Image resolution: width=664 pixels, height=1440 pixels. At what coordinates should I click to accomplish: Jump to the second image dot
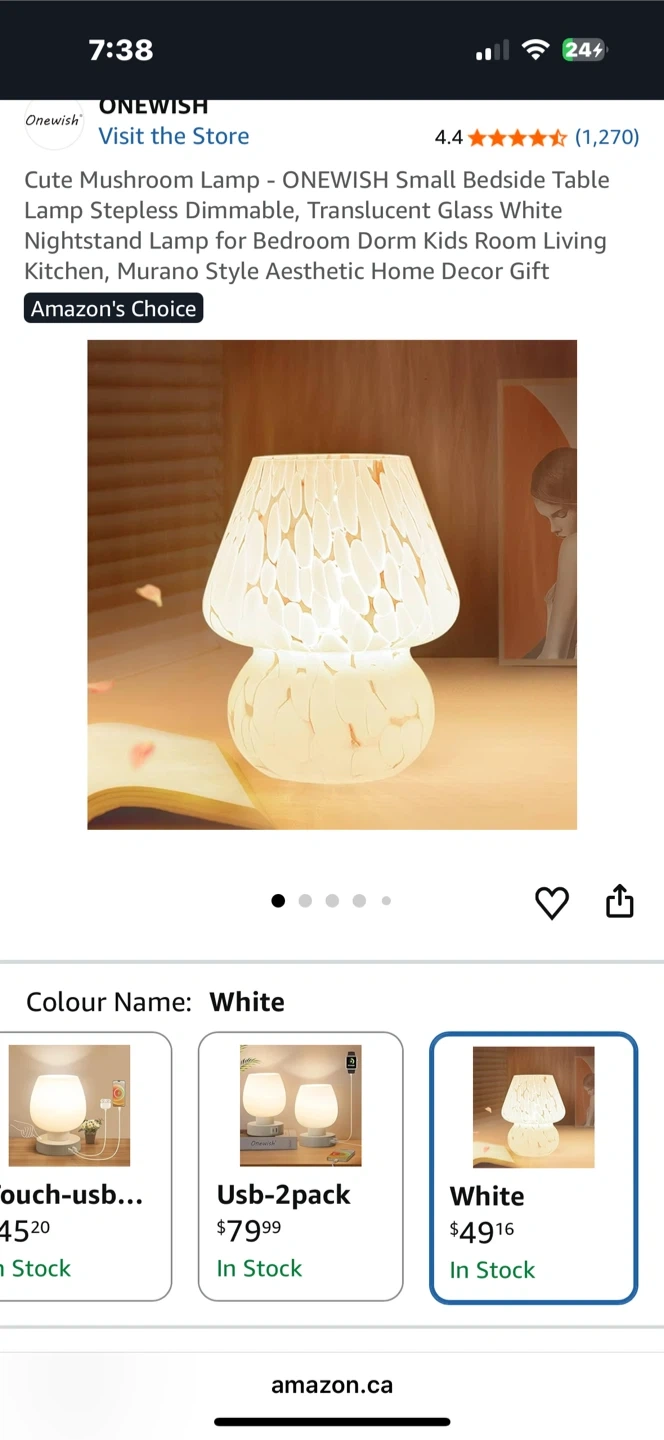[x=305, y=901]
